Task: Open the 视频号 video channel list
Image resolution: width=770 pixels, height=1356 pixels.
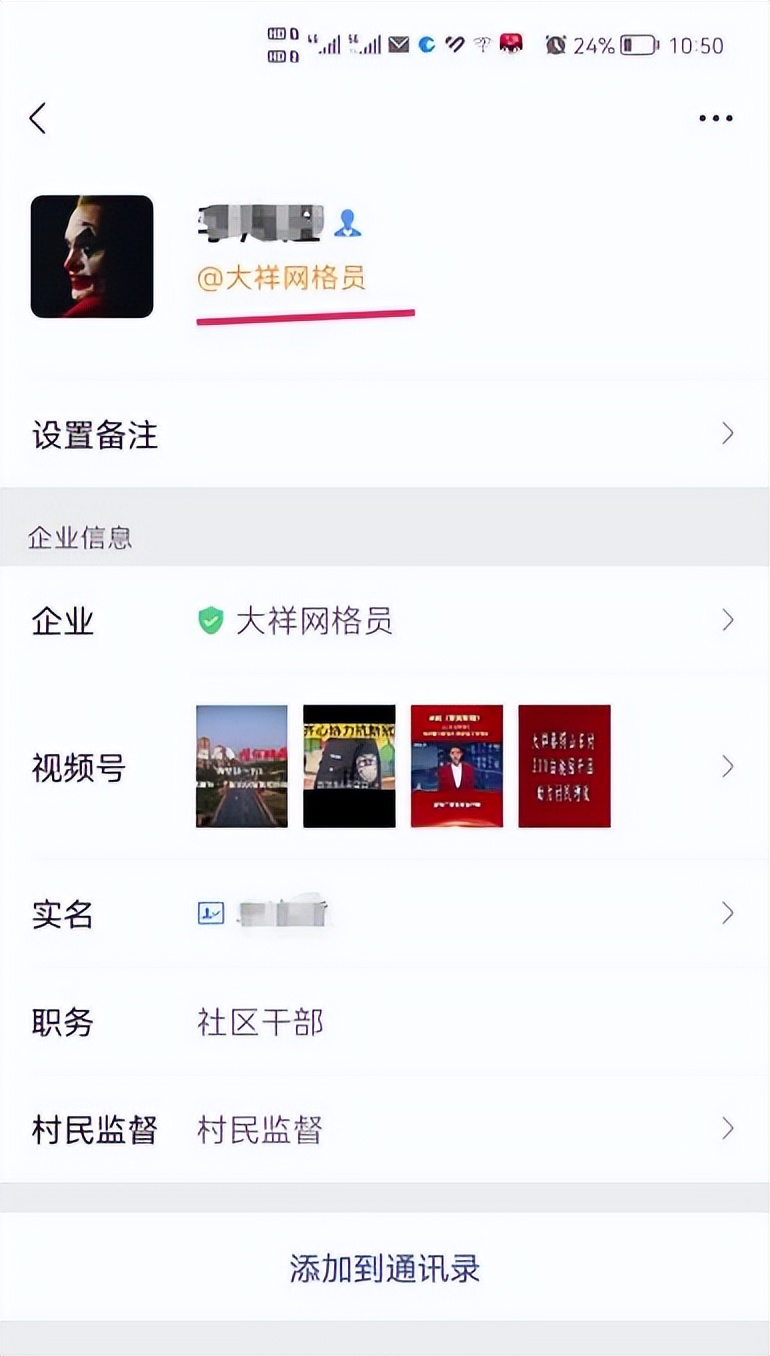Action: click(385, 766)
